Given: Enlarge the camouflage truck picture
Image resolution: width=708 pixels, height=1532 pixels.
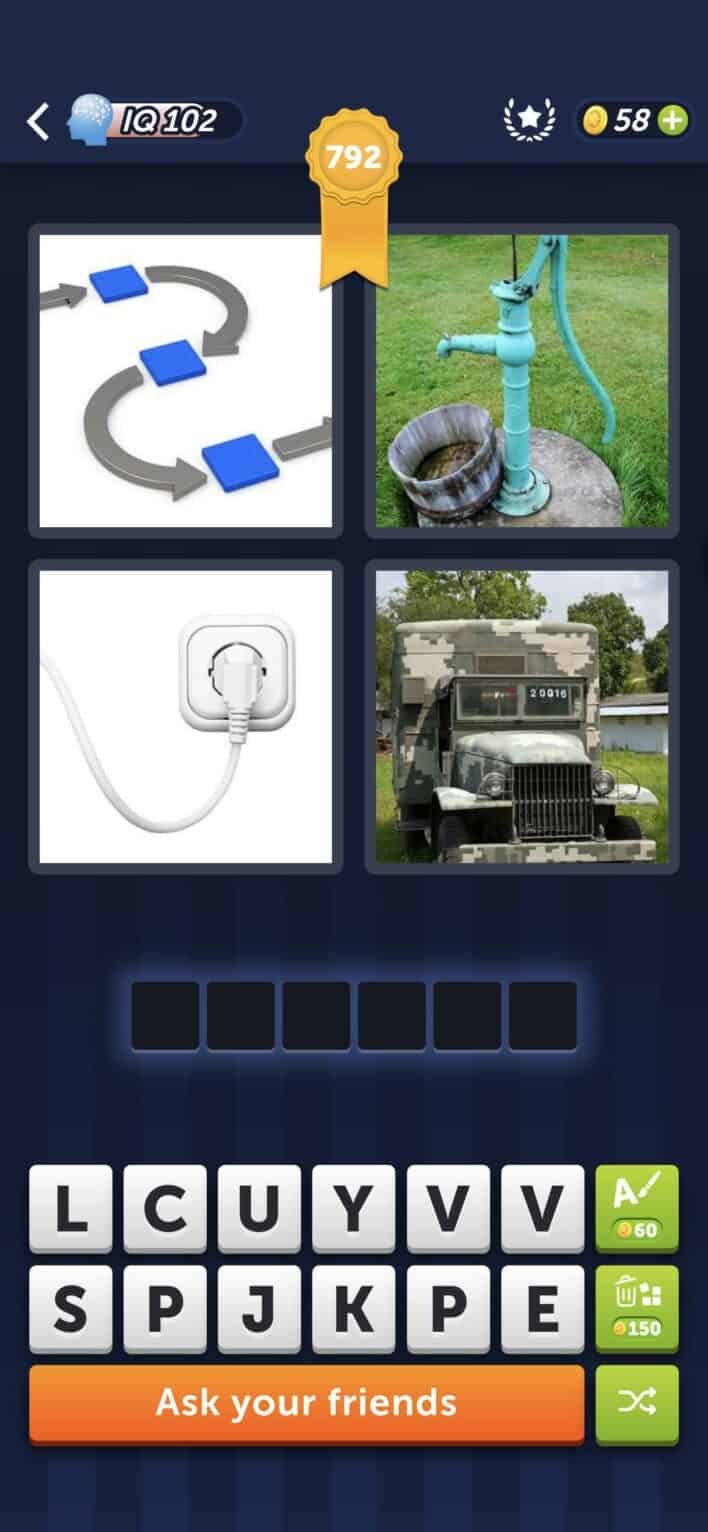Looking at the screenshot, I should (522, 716).
